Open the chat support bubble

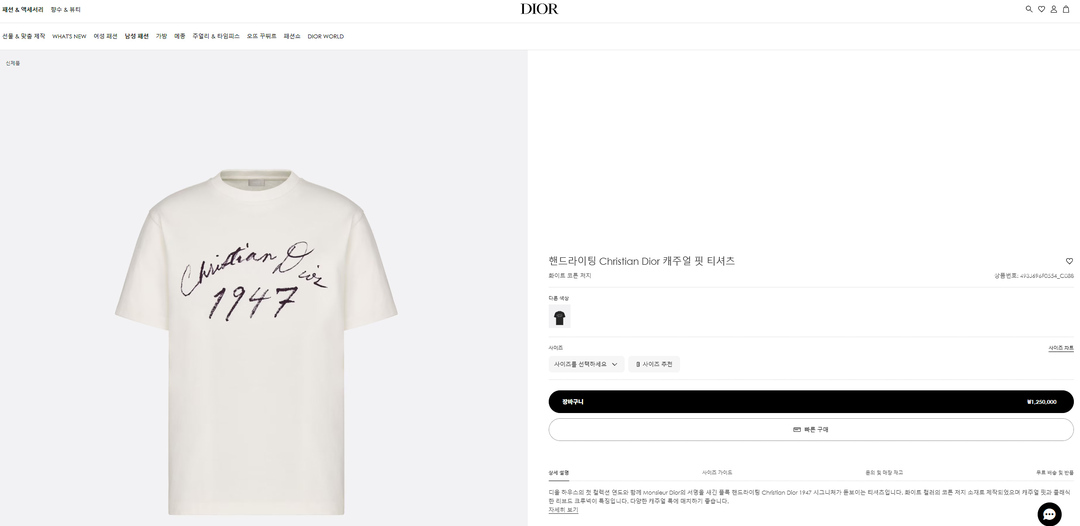(x=1049, y=513)
